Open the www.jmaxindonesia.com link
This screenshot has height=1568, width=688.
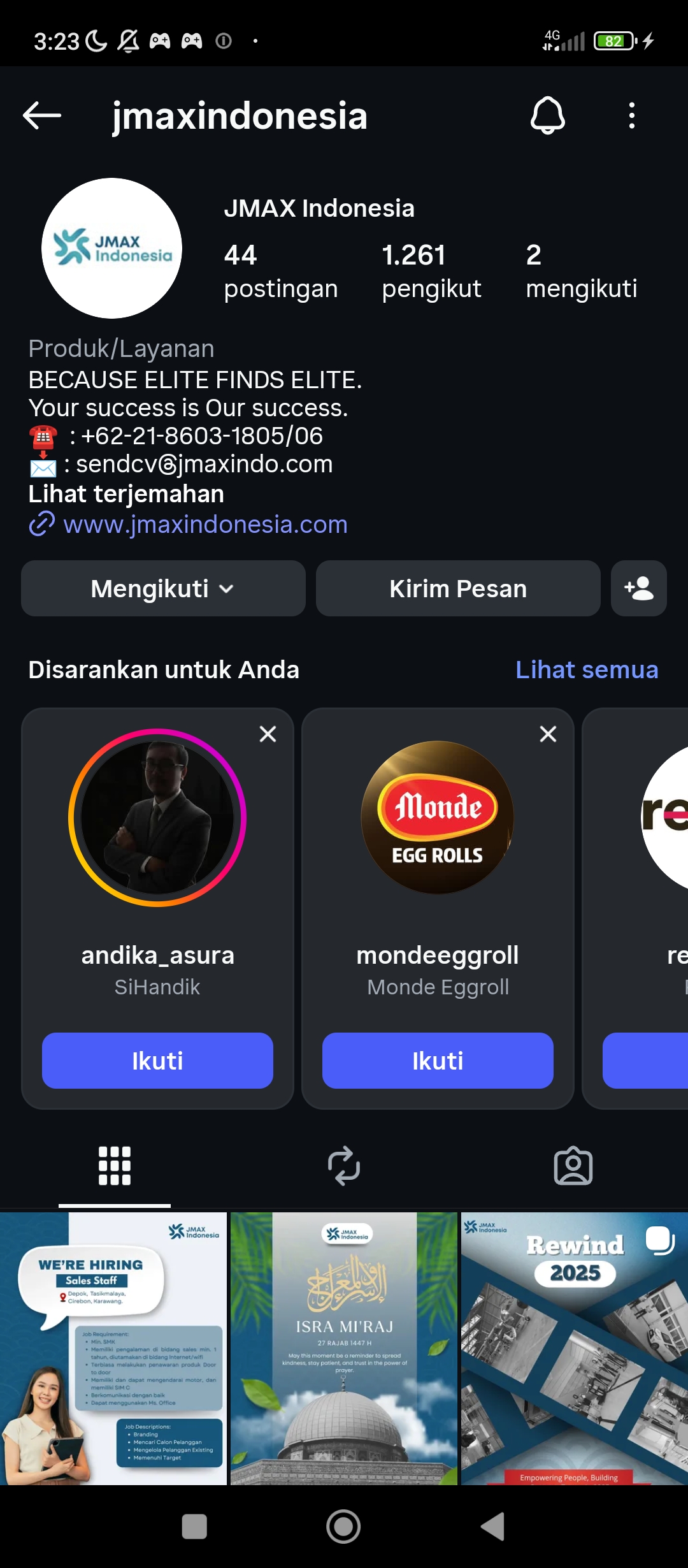(205, 525)
